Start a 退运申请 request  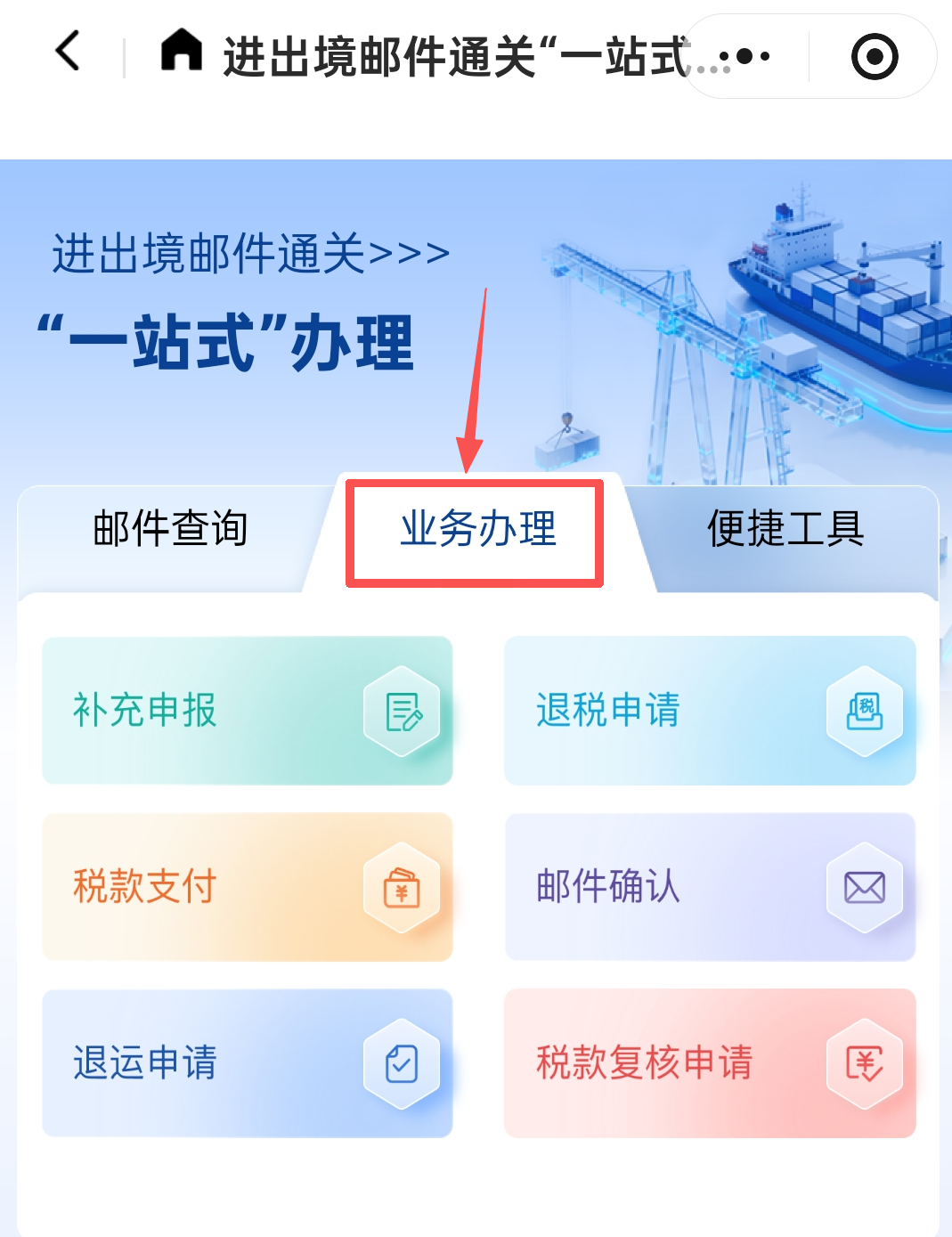[x=248, y=1063]
